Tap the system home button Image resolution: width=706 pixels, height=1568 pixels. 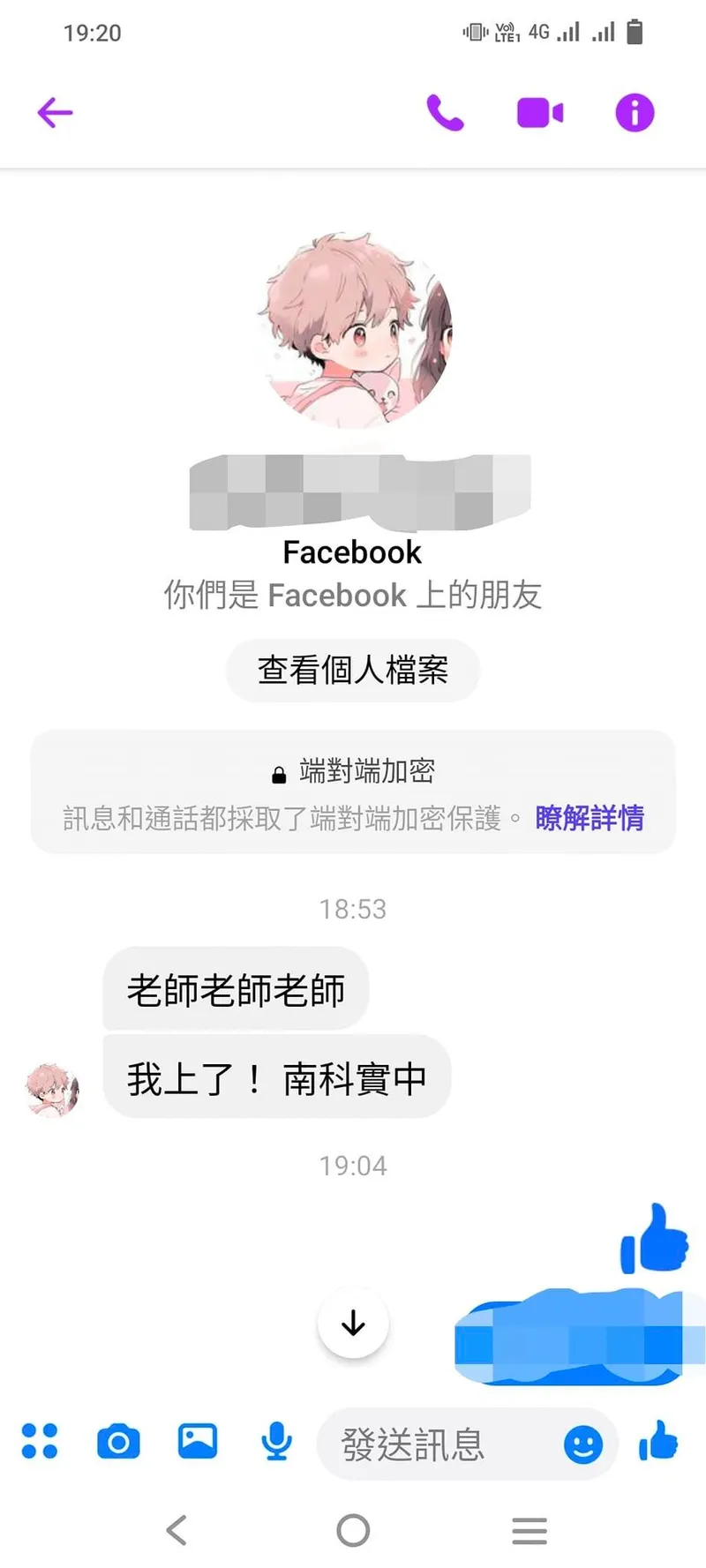tap(353, 1530)
